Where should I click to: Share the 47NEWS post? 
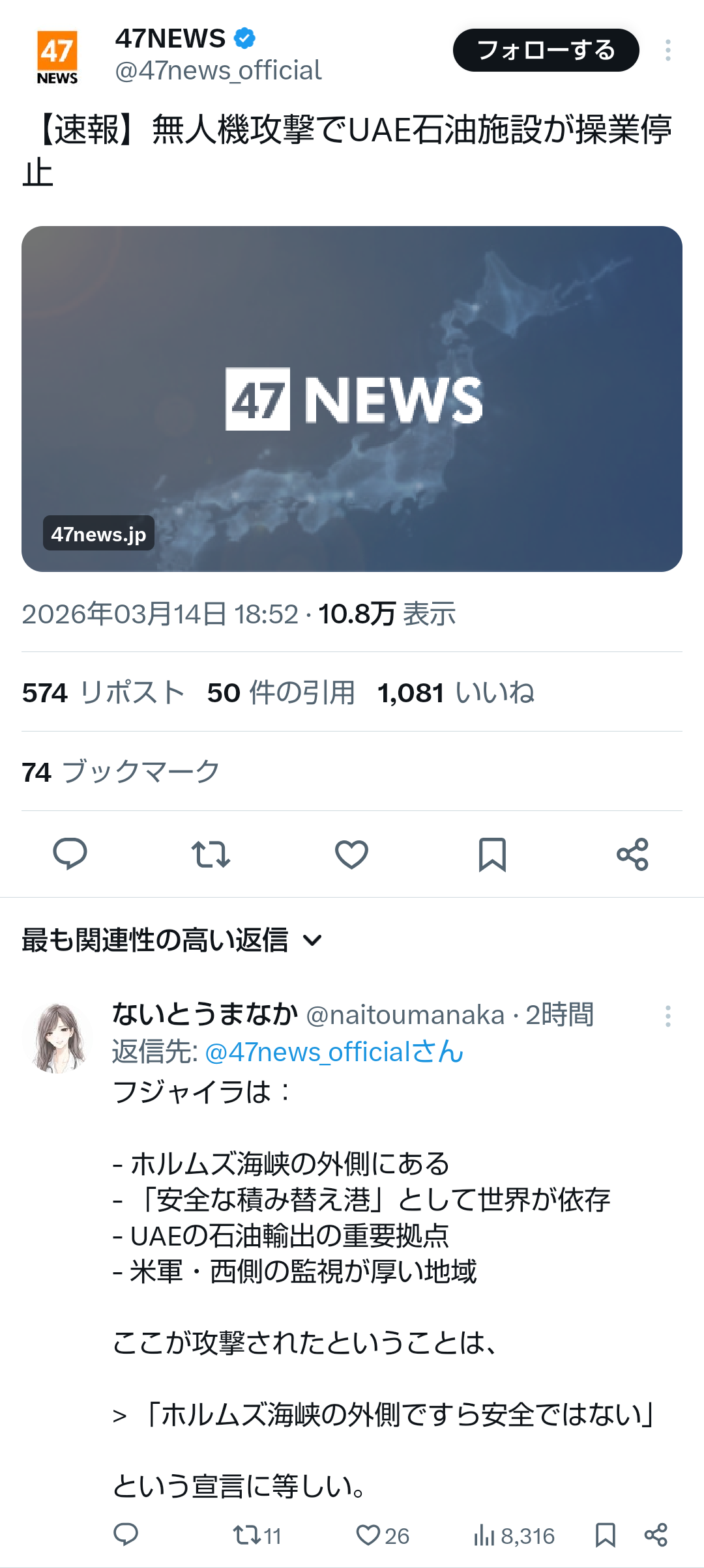pyautogui.click(x=632, y=854)
